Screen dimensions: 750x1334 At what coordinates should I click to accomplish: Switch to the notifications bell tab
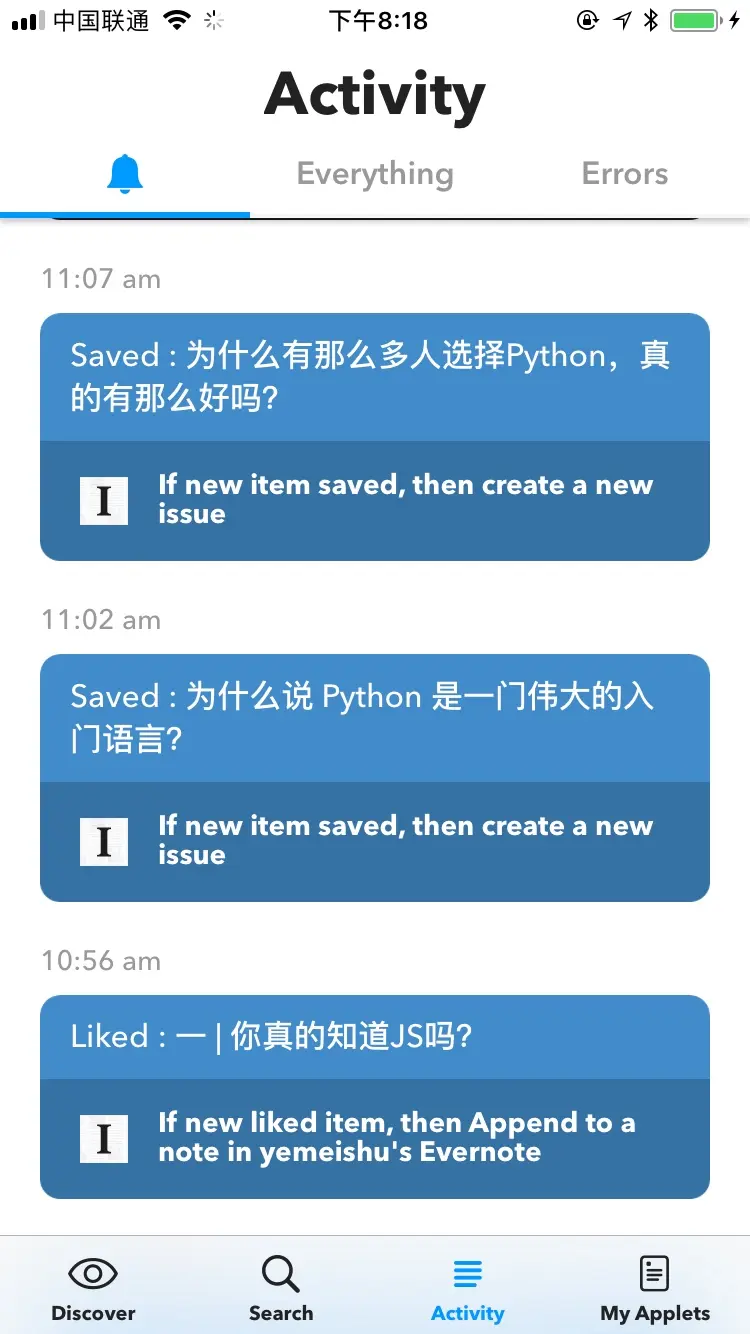tap(125, 175)
